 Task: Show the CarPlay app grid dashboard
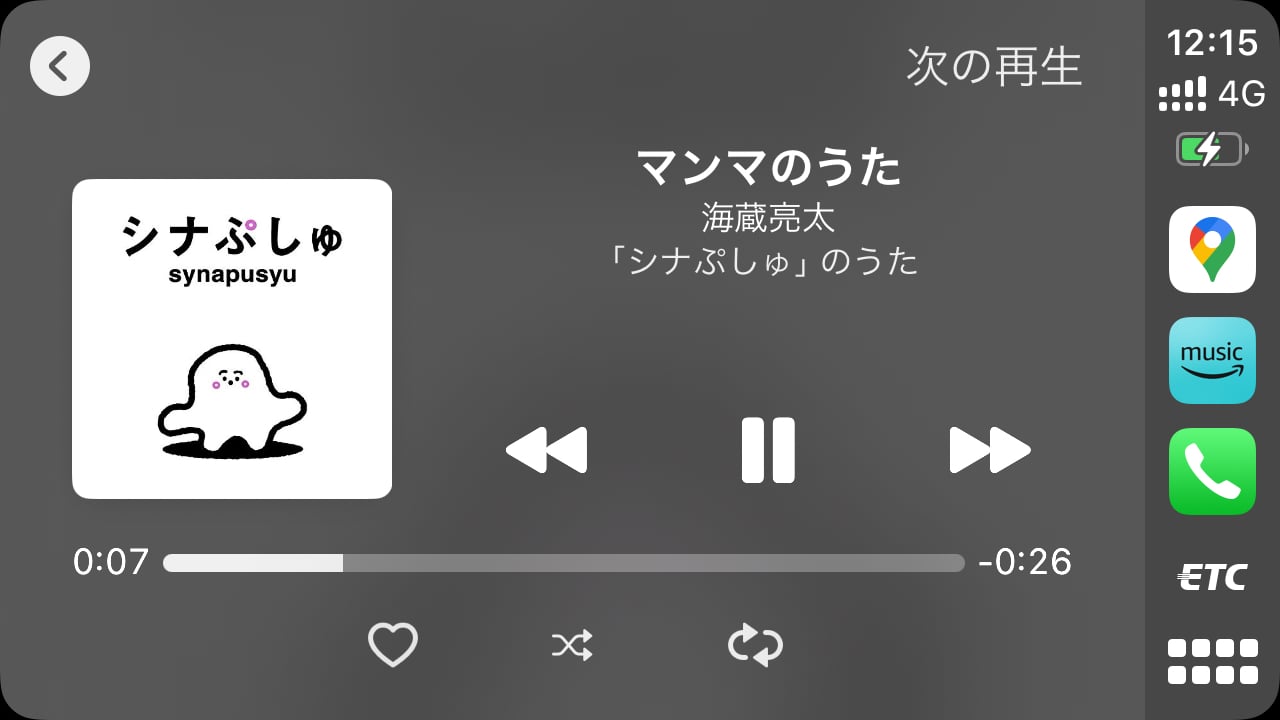(x=1212, y=661)
